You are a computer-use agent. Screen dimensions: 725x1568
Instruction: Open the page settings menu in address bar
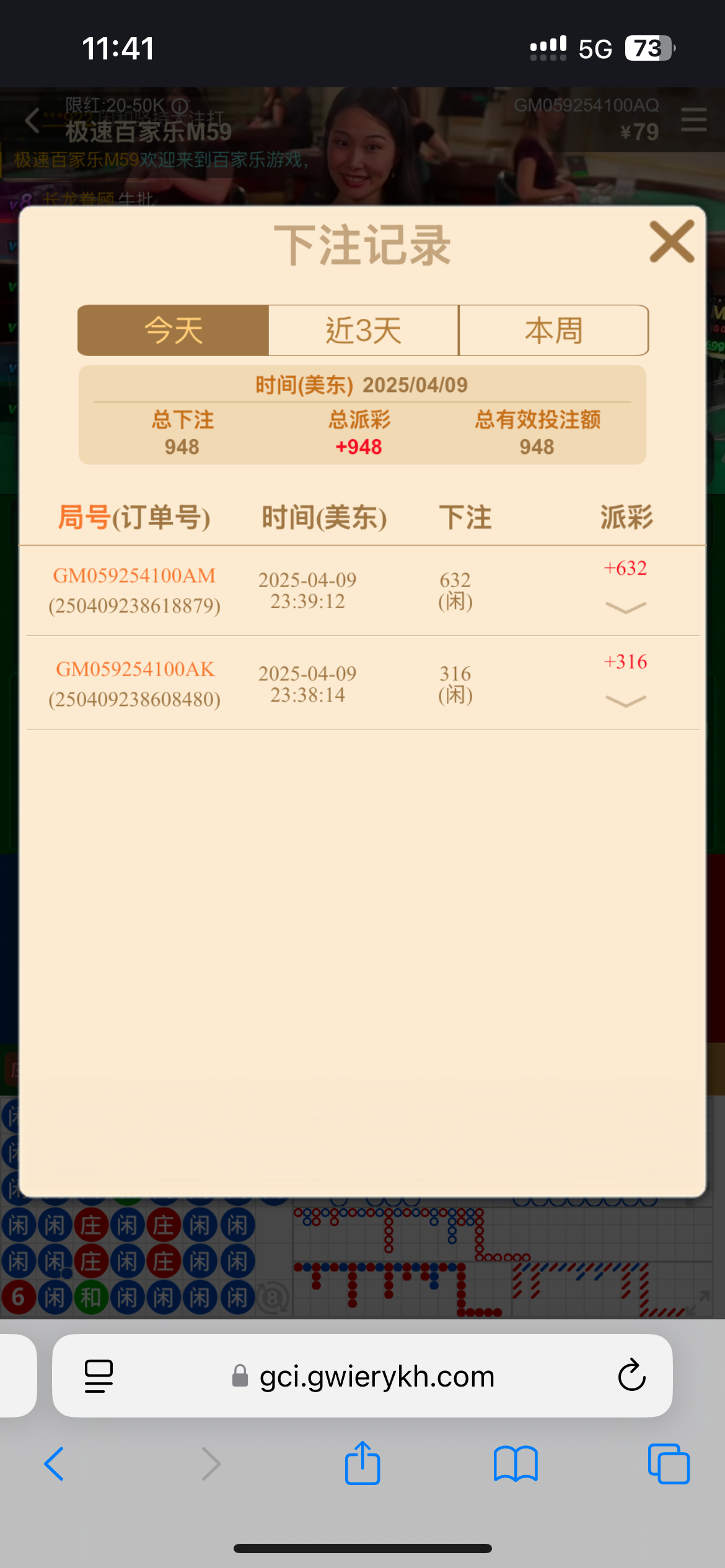point(99,1375)
